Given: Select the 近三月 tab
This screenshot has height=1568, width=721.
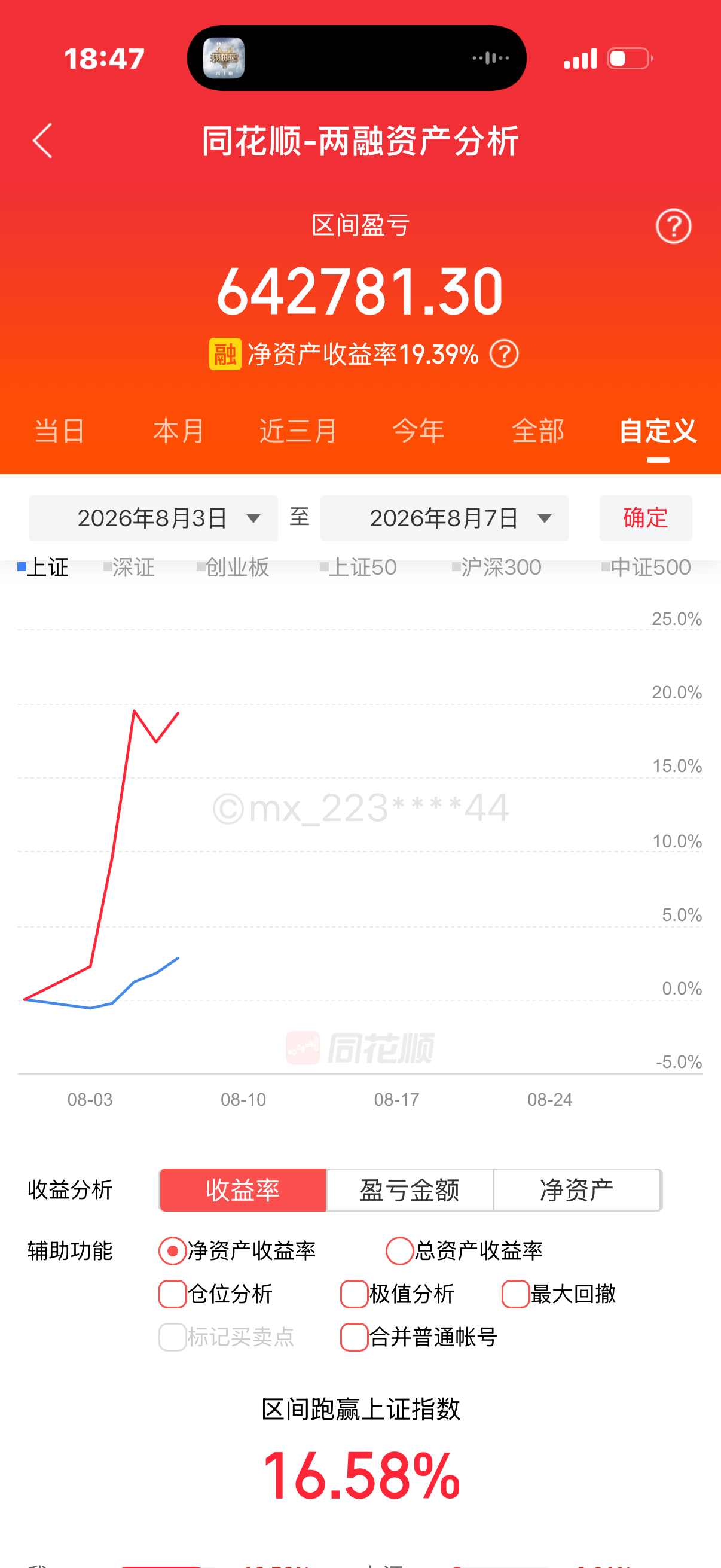Looking at the screenshot, I should (x=298, y=431).
